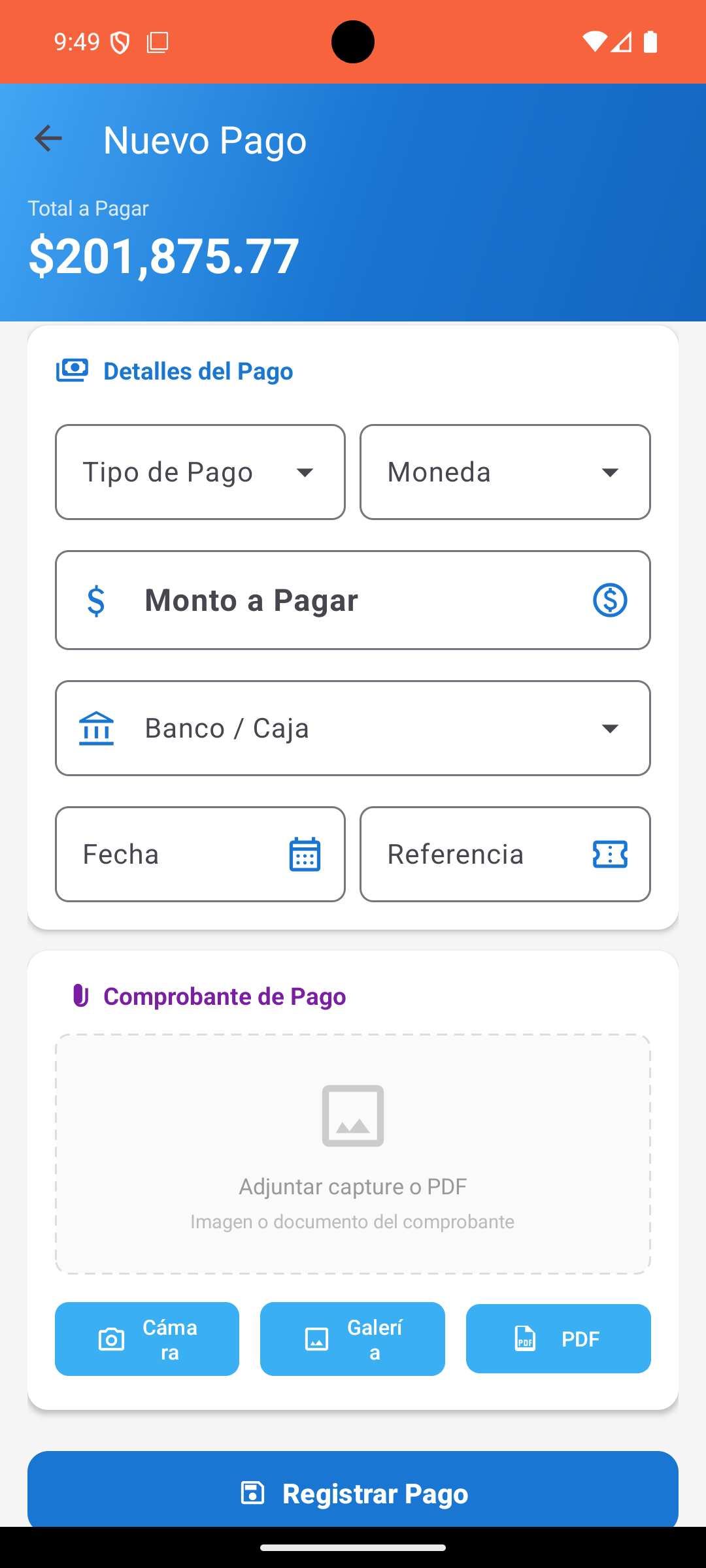The width and height of the screenshot is (706, 1568).
Task: Open the Cámara to capture a receipt
Action: (x=146, y=1339)
